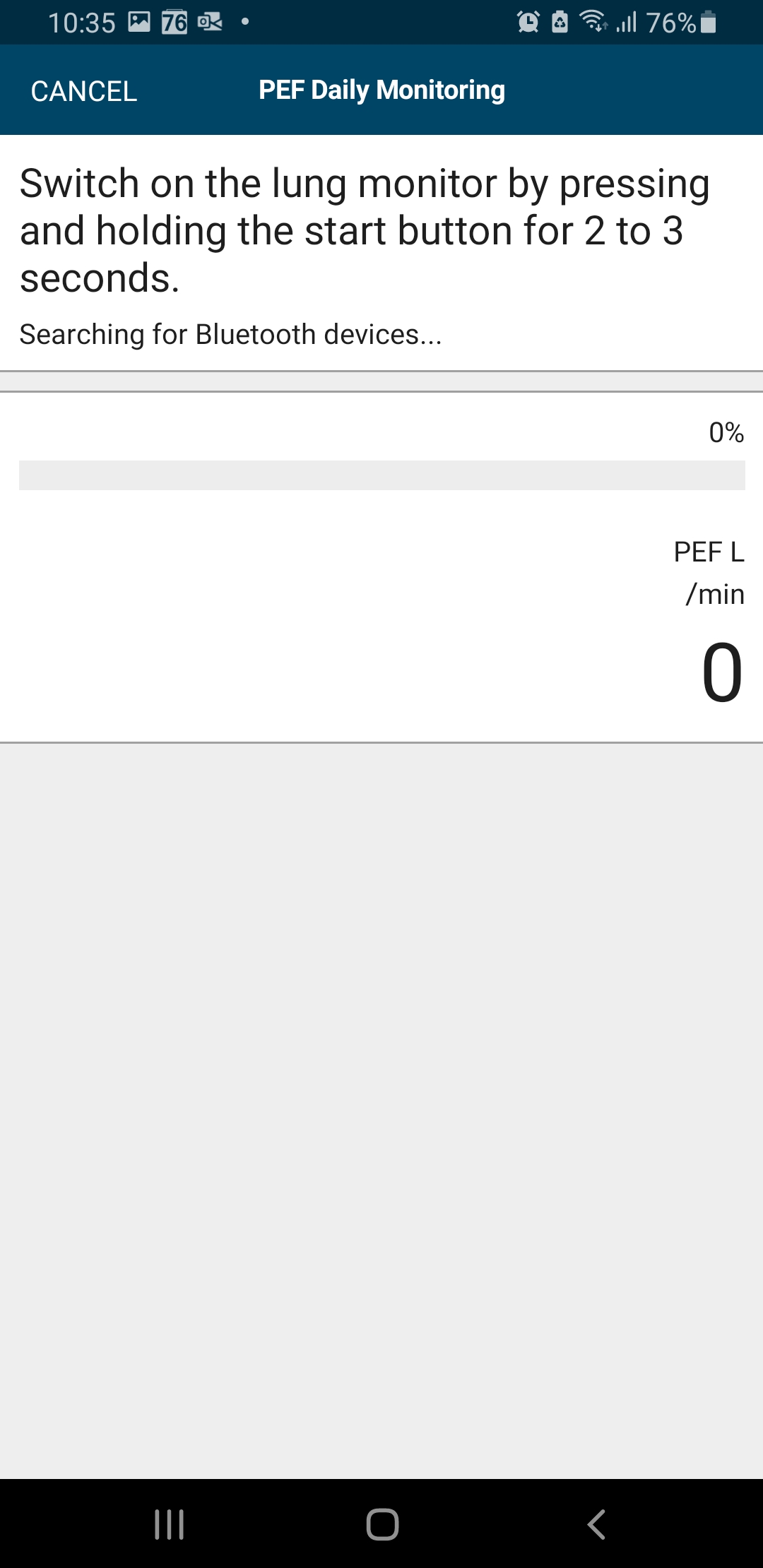Go back using the system back button

click(x=596, y=1524)
